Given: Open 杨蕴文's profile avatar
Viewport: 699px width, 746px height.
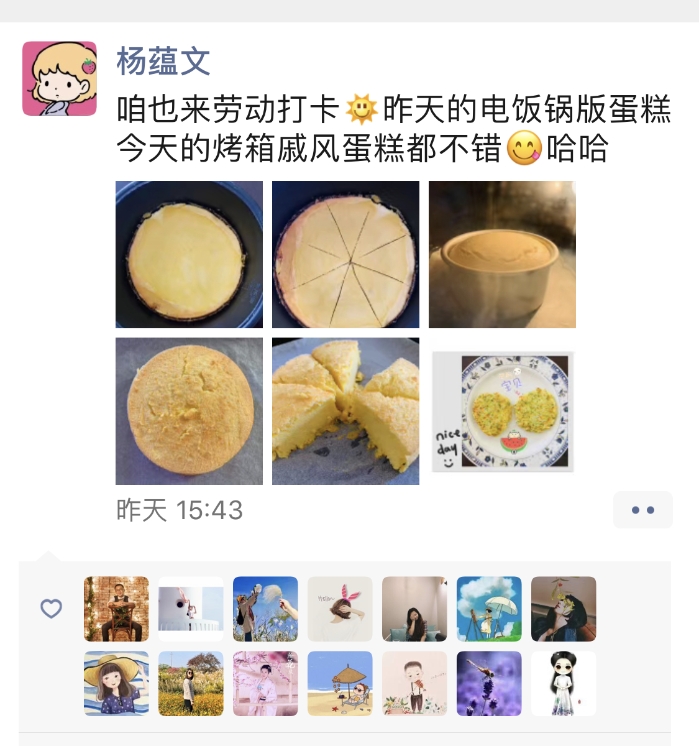Looking at the screenshot, I should (x=59, y=79).
